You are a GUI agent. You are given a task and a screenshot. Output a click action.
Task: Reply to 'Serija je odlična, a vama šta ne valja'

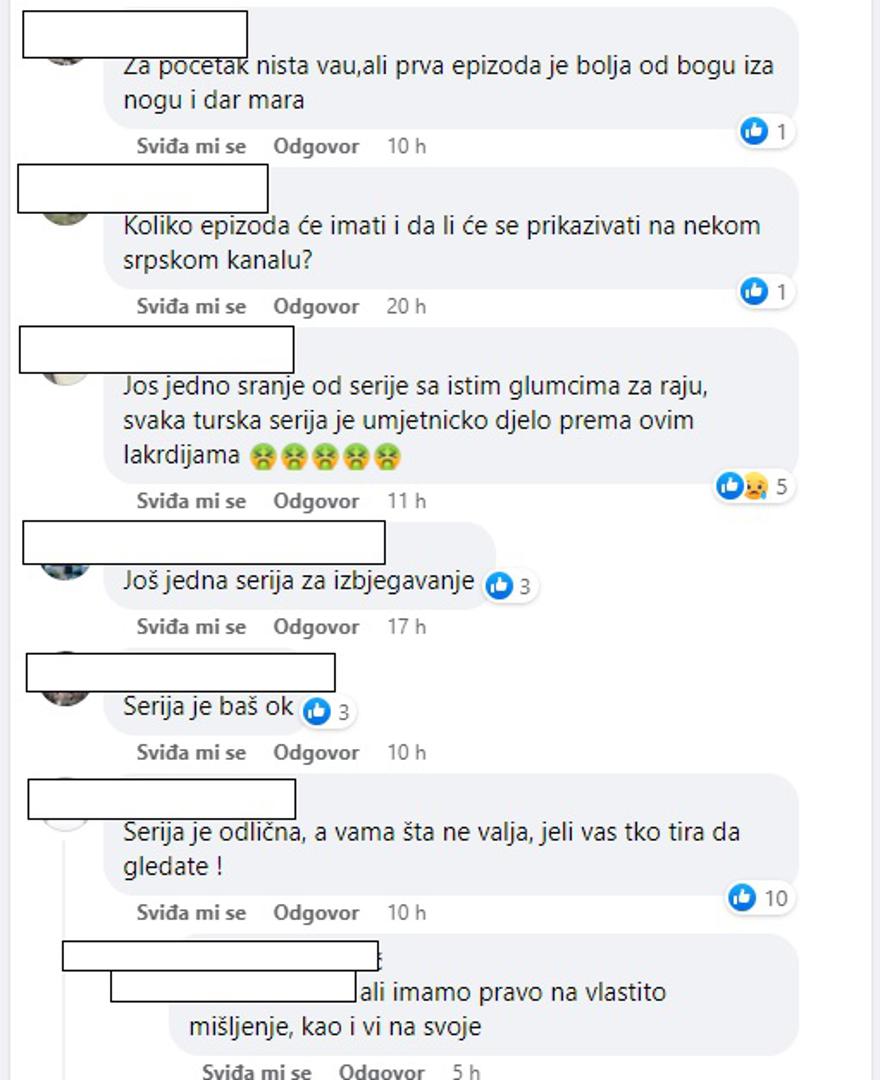pos(316,912)
